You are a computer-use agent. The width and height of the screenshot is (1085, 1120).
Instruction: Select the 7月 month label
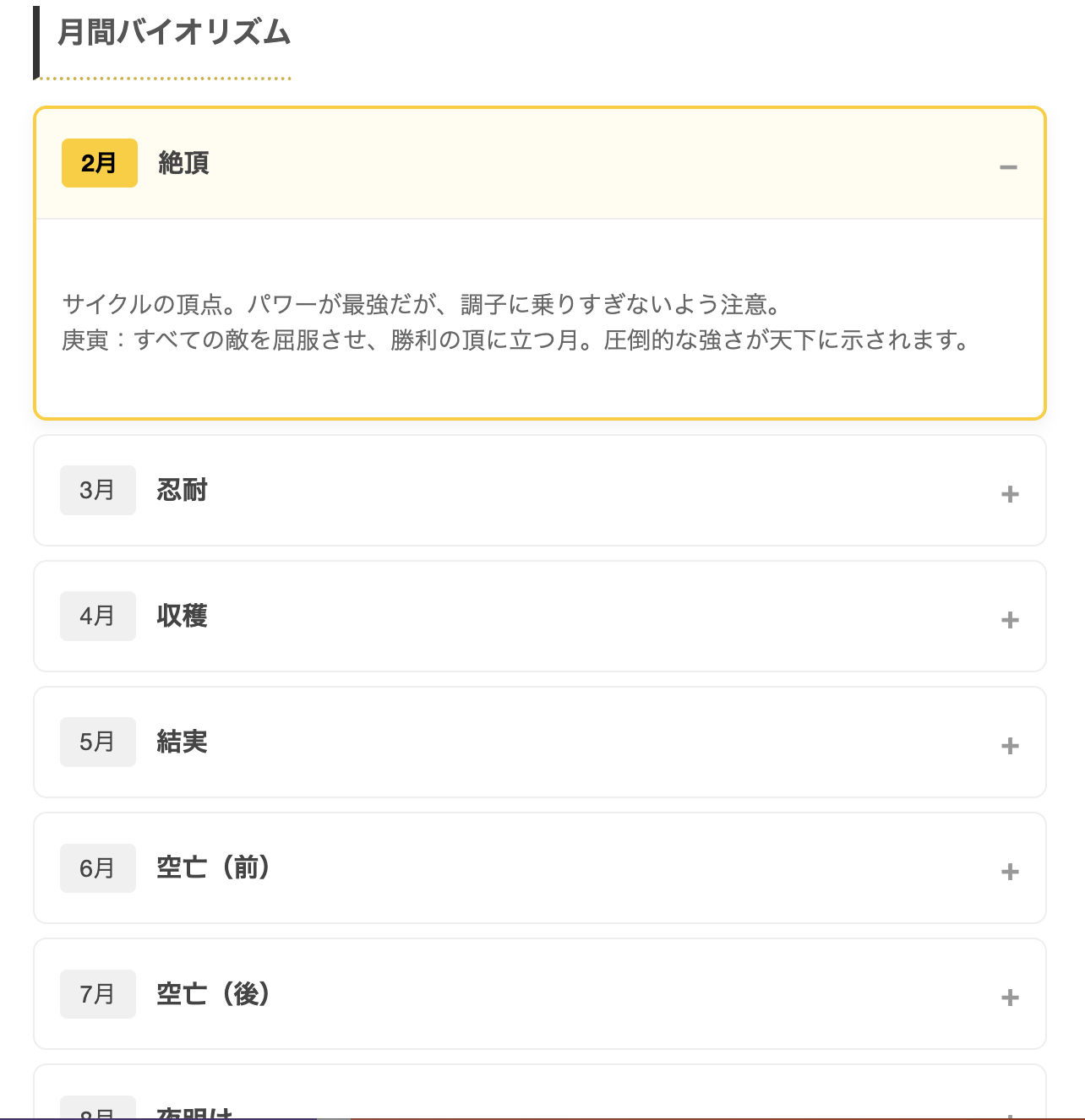pos(97,994)
